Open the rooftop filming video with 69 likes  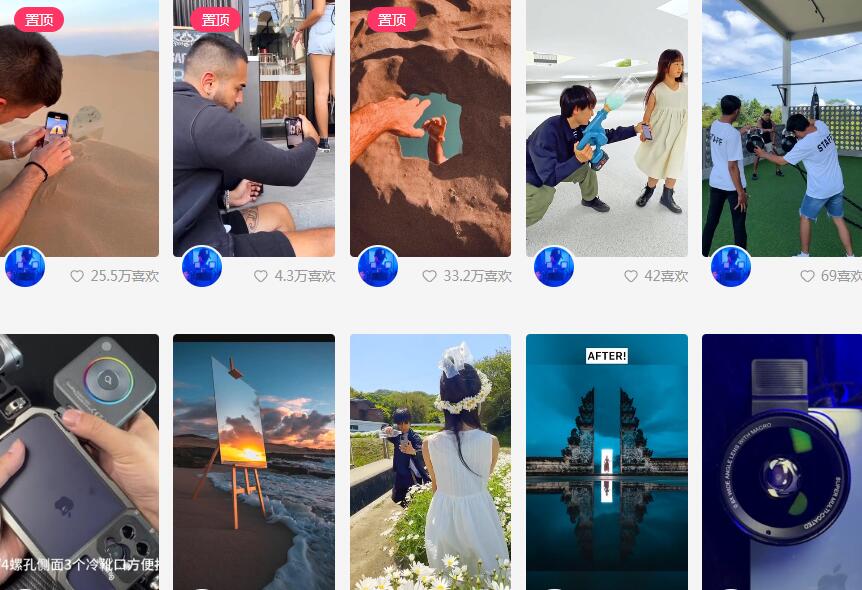point(782,130)
